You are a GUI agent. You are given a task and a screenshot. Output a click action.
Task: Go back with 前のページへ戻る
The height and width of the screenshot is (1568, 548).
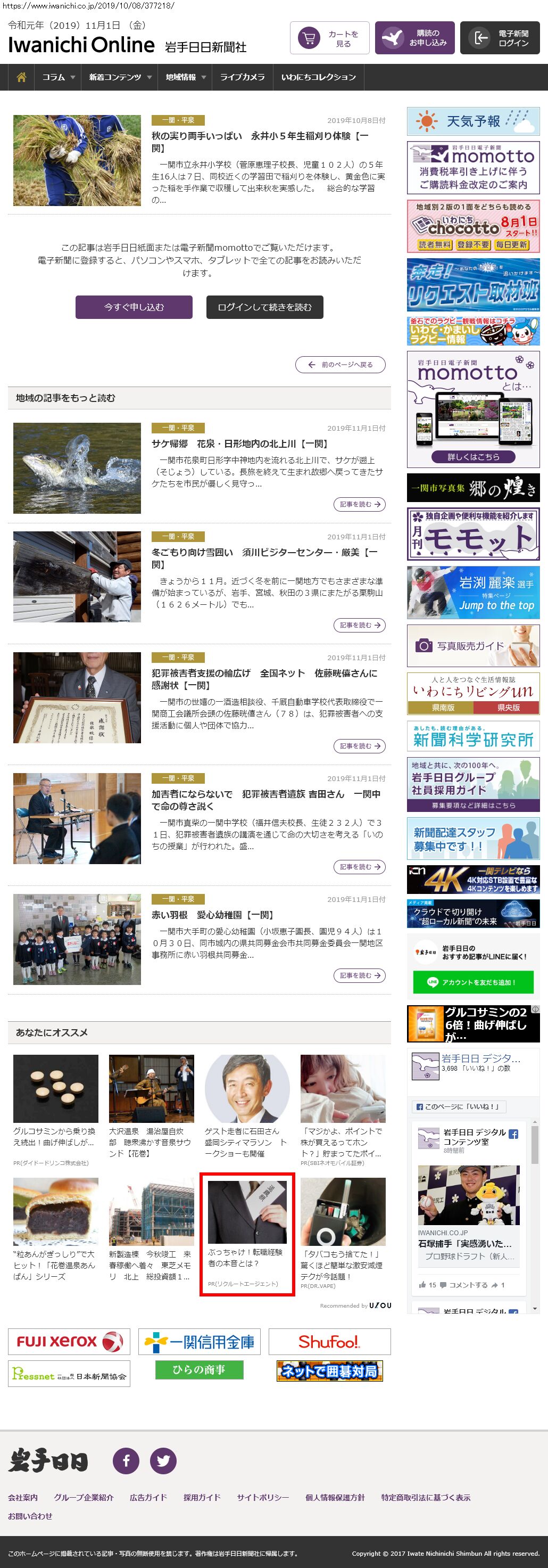tap(341, 365)
